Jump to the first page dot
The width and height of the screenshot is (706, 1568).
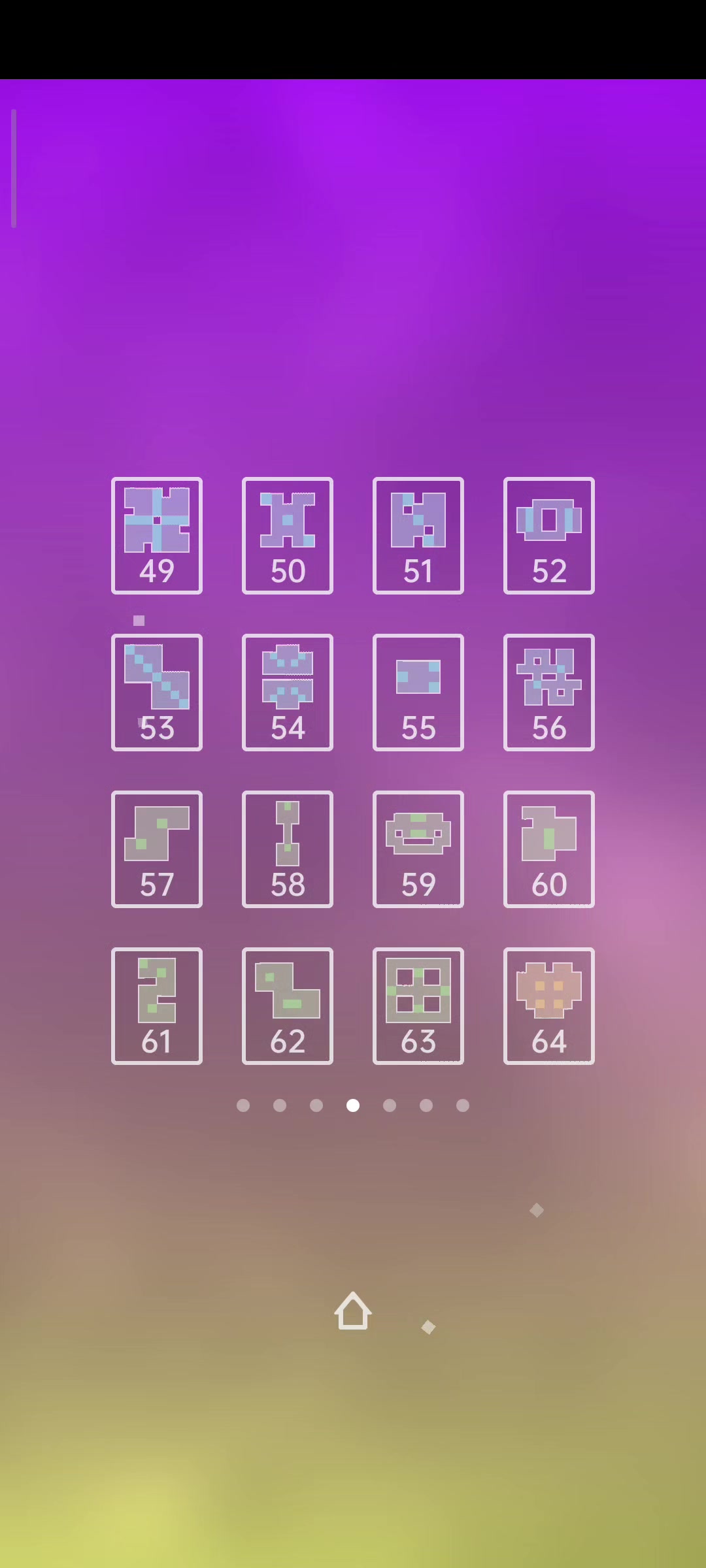[x=243, y=1105]
